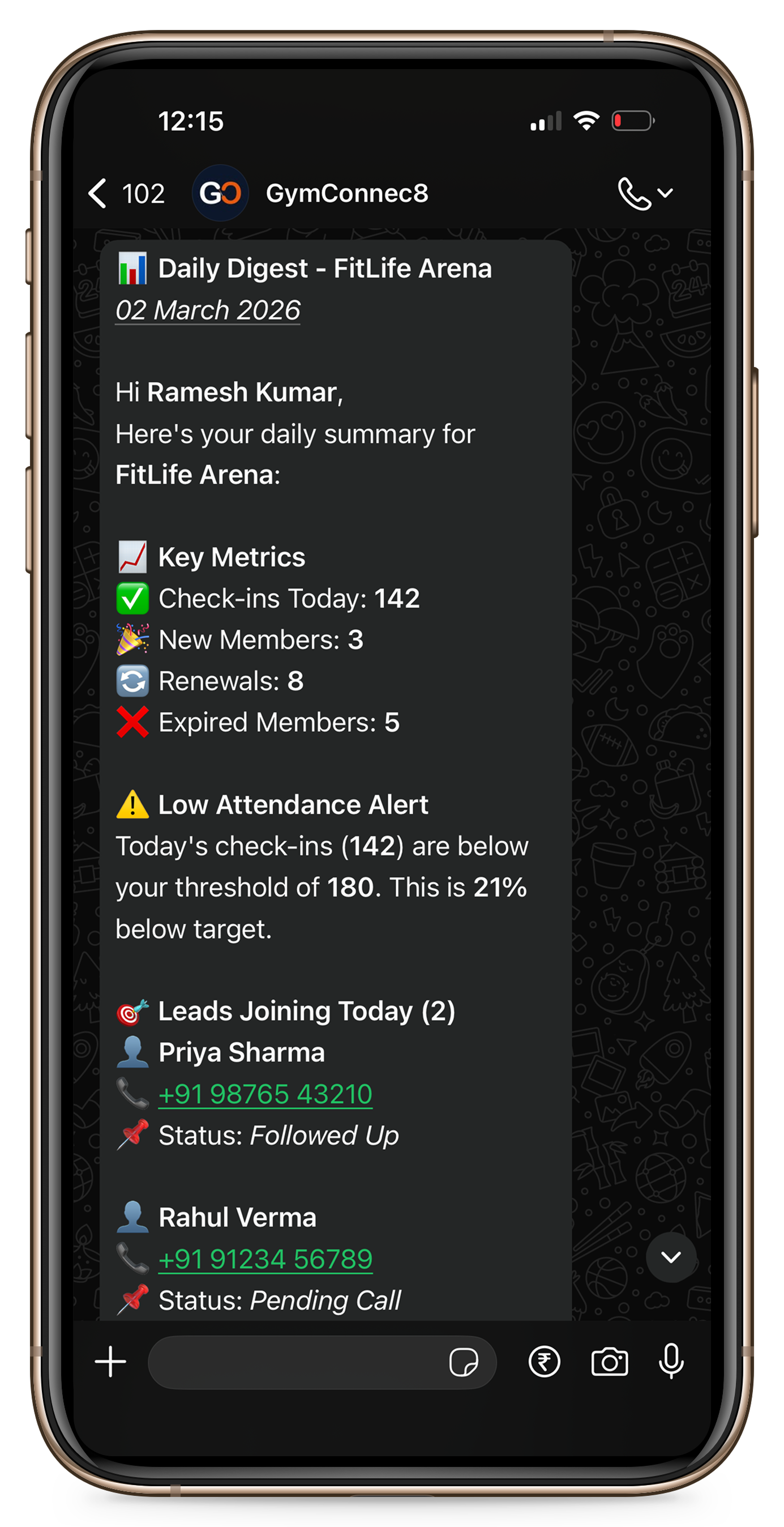Viewport: 784px width, 1527px height.
Task: Go back to the chat list
Action: [x=98, y=194]
